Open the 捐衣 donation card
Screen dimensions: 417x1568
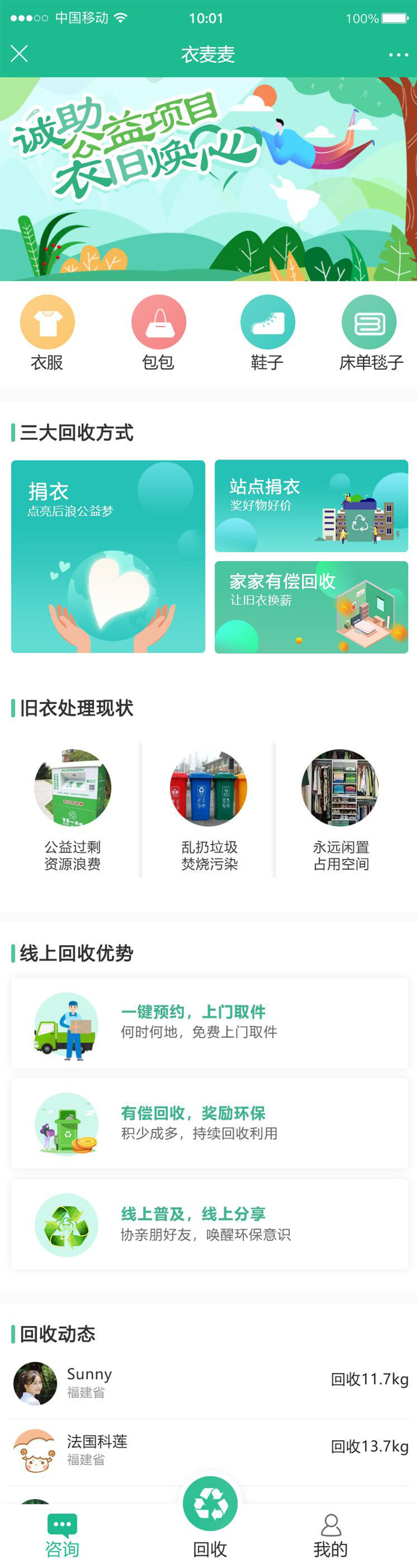point(108,557)
